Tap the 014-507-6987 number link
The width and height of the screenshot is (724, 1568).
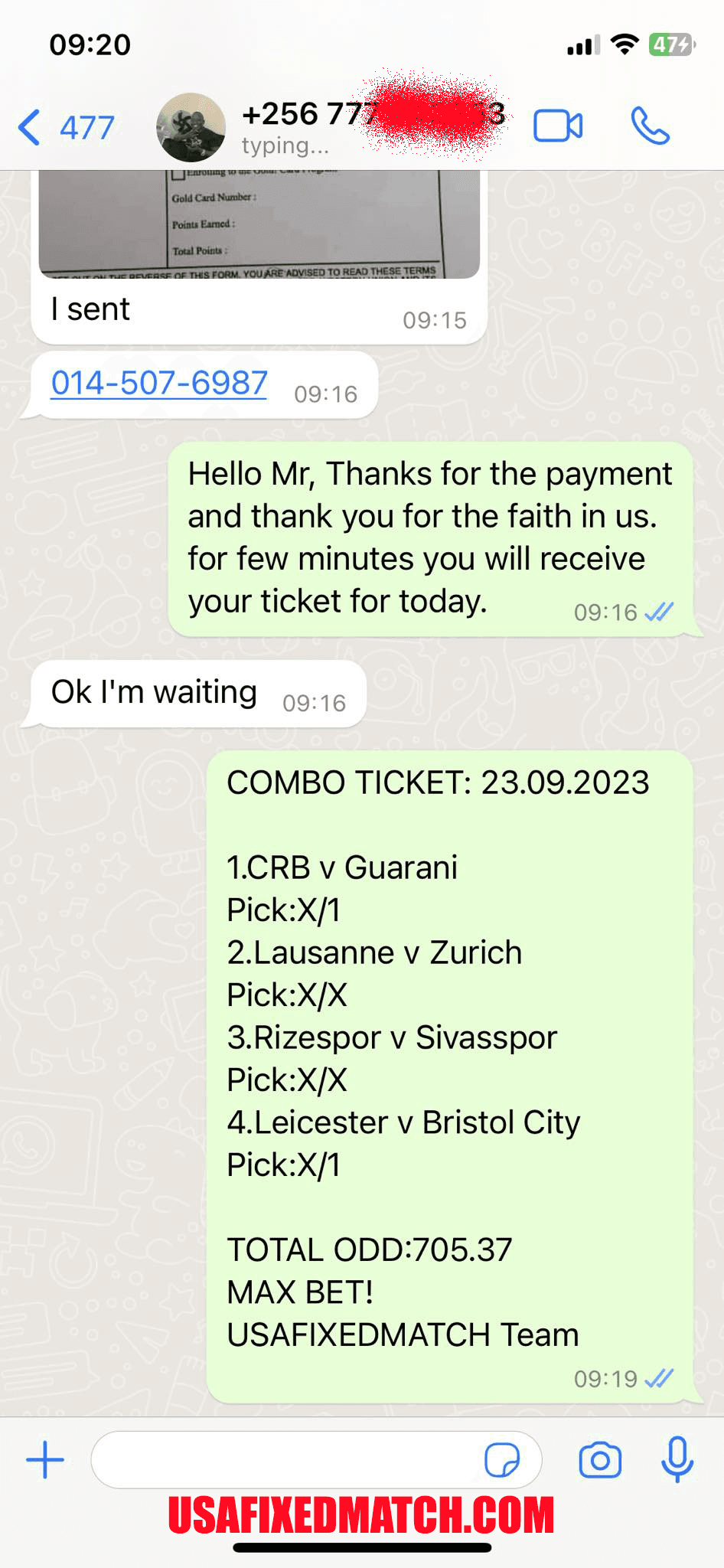point(159,383)
